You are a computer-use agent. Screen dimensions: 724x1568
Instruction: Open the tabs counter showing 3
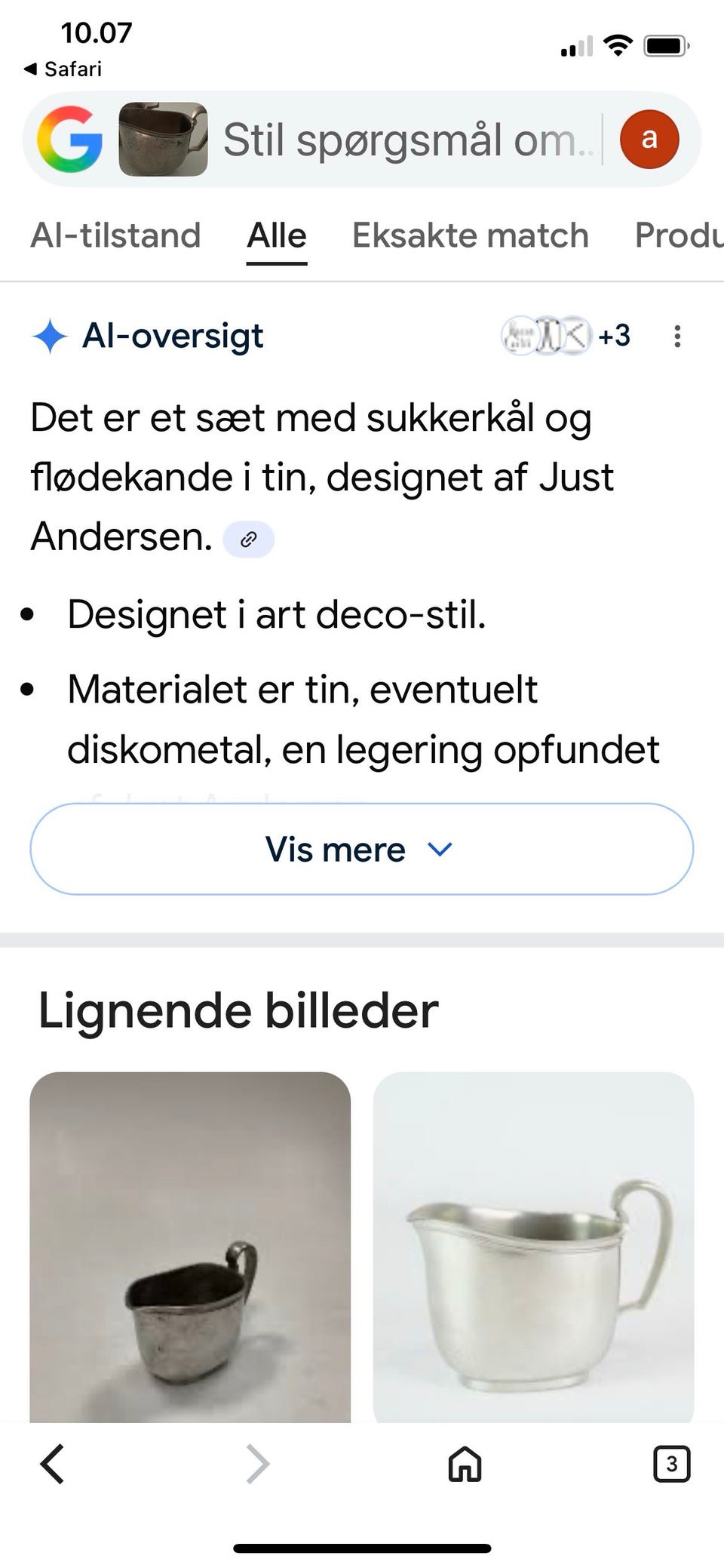[x=672, y=1464]
